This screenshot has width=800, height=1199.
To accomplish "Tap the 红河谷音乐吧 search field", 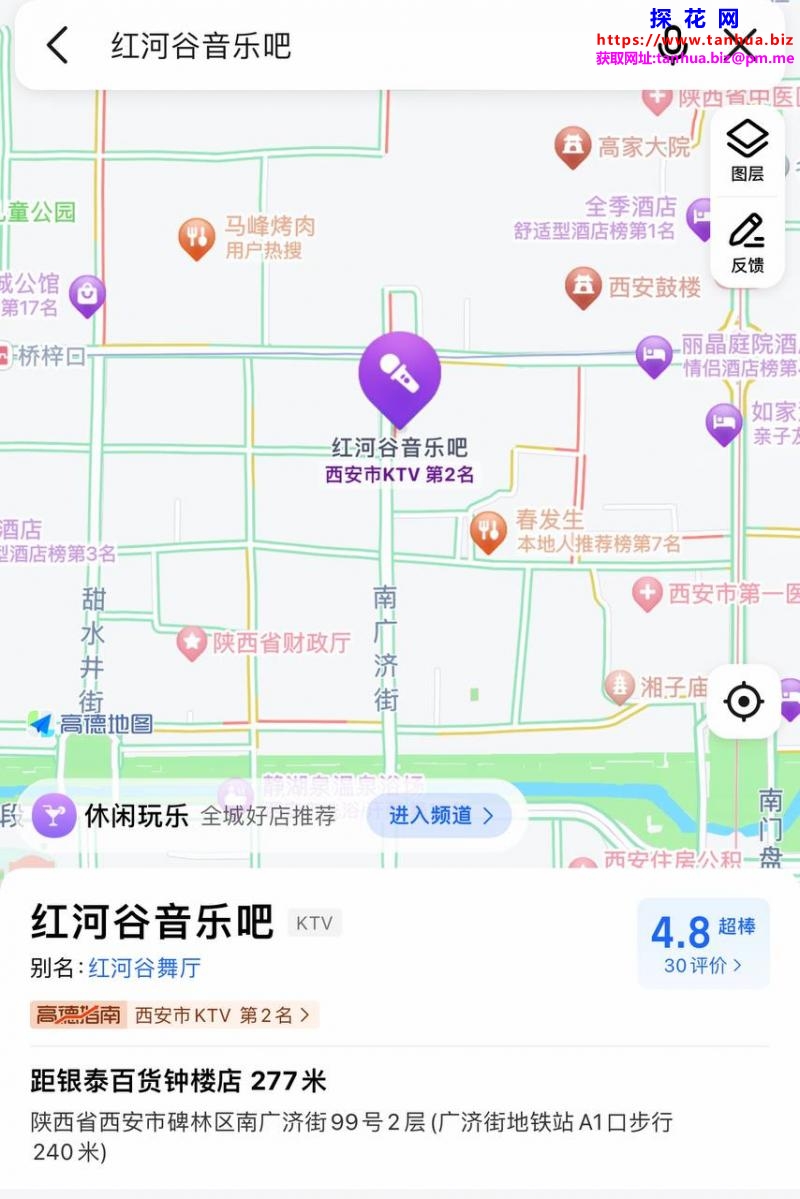I will [x=300, y=46].
